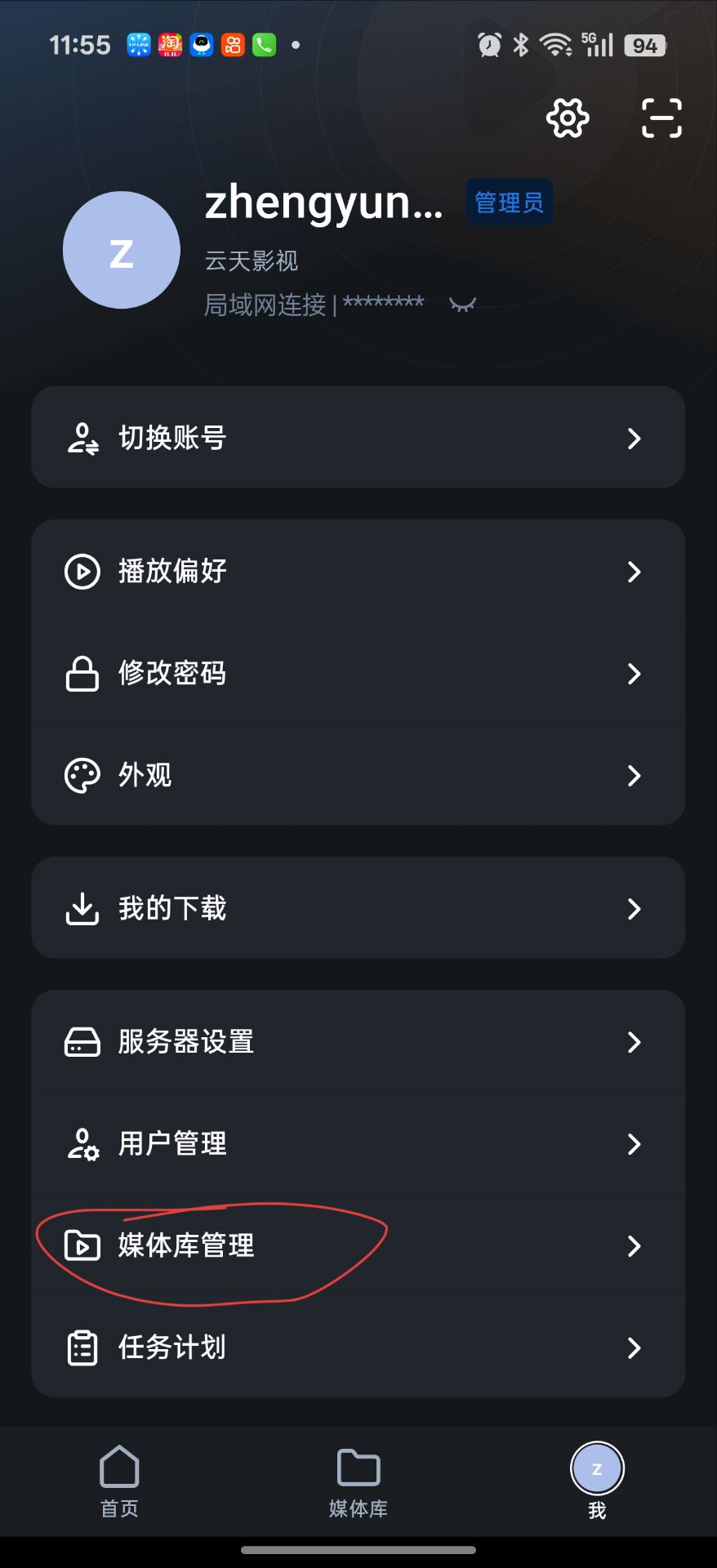Open the QR code scan icon

pos(661,118)
